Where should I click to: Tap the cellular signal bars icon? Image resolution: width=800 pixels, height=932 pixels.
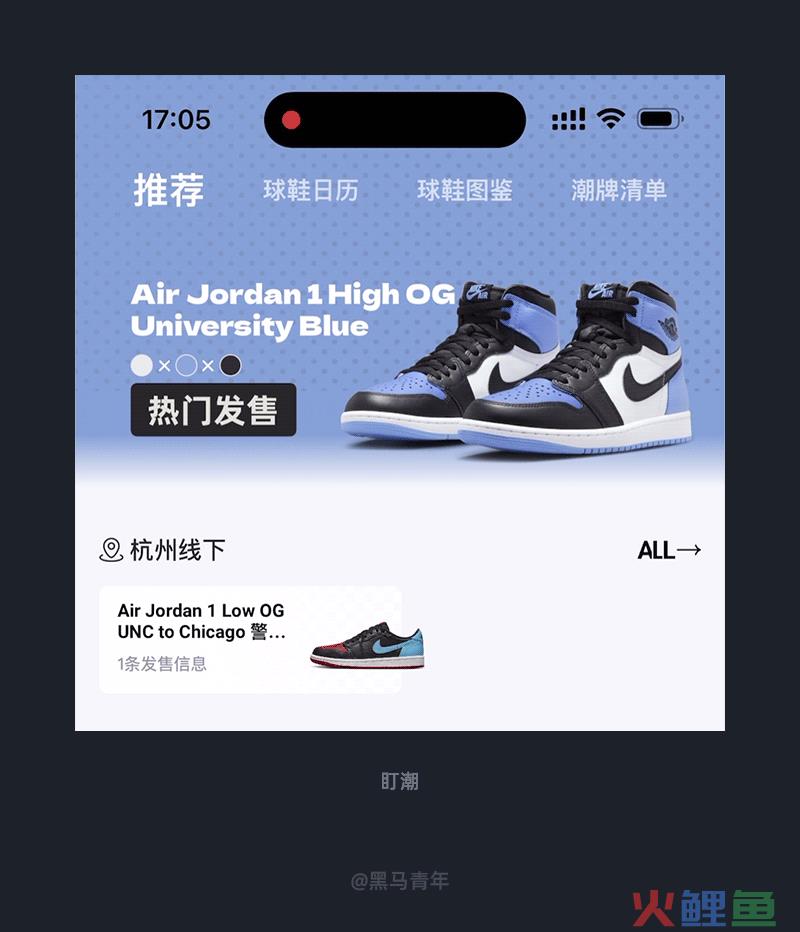click(568, 119)
